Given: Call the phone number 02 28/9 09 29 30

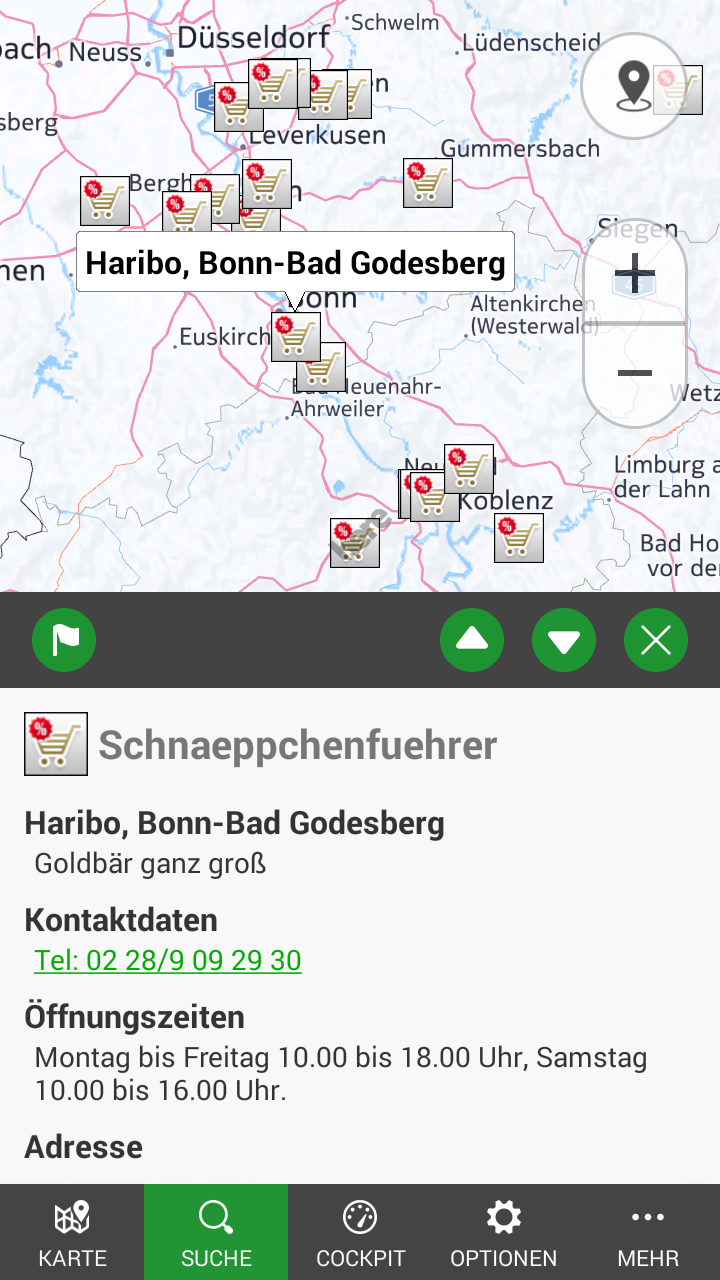Looking at the screenshot, I should point(168,961).
